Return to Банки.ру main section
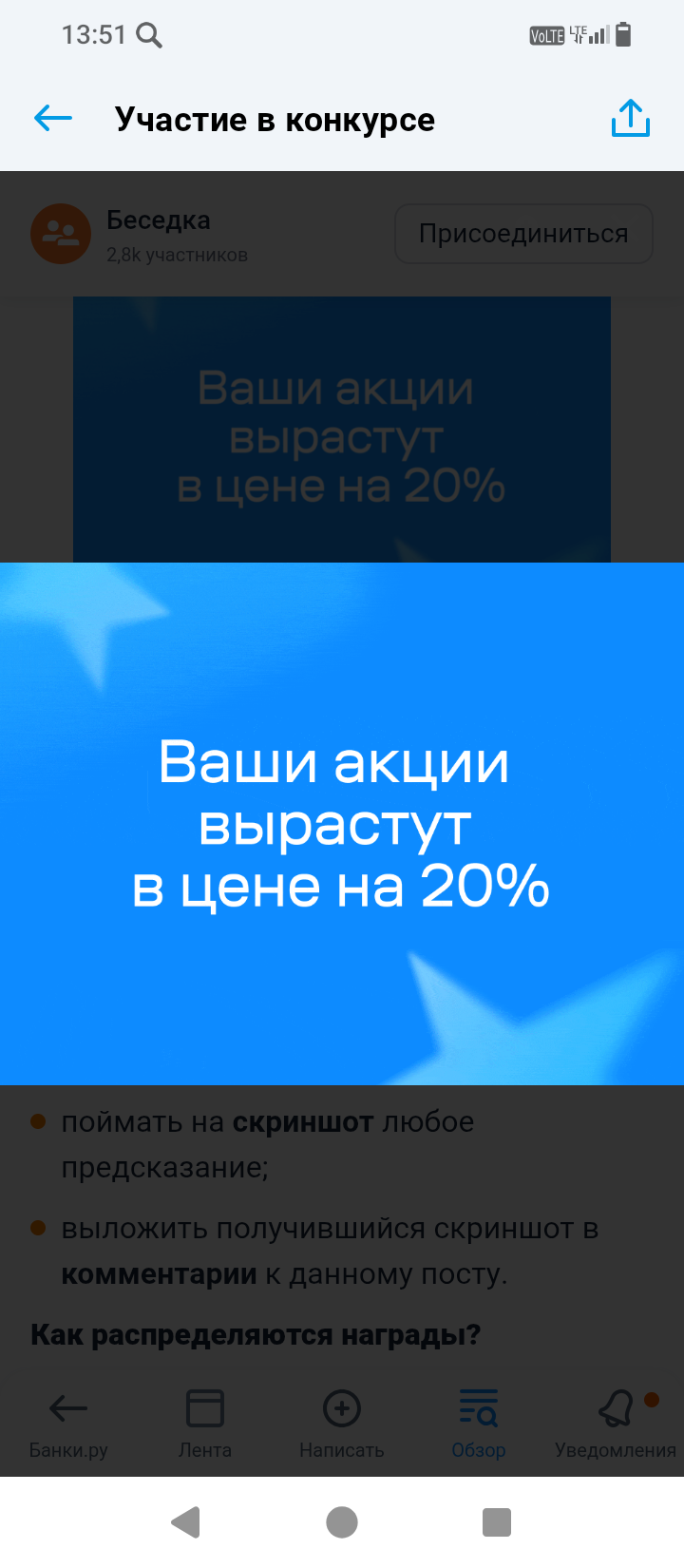The width and height of the screenshot is (684, 1568). [x=68, y=1423]
